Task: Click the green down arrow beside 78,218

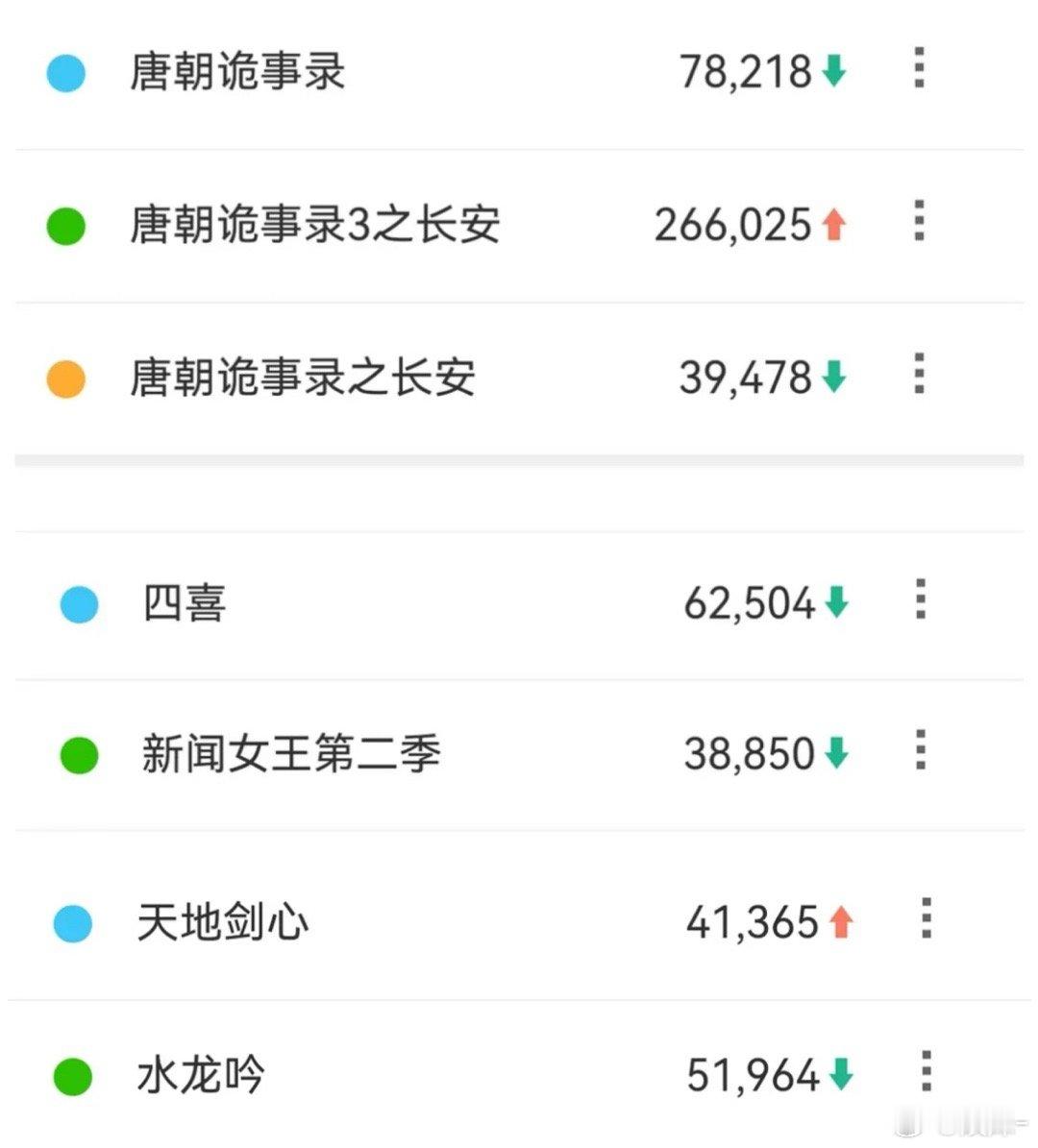Action: (x=836, y=70)
